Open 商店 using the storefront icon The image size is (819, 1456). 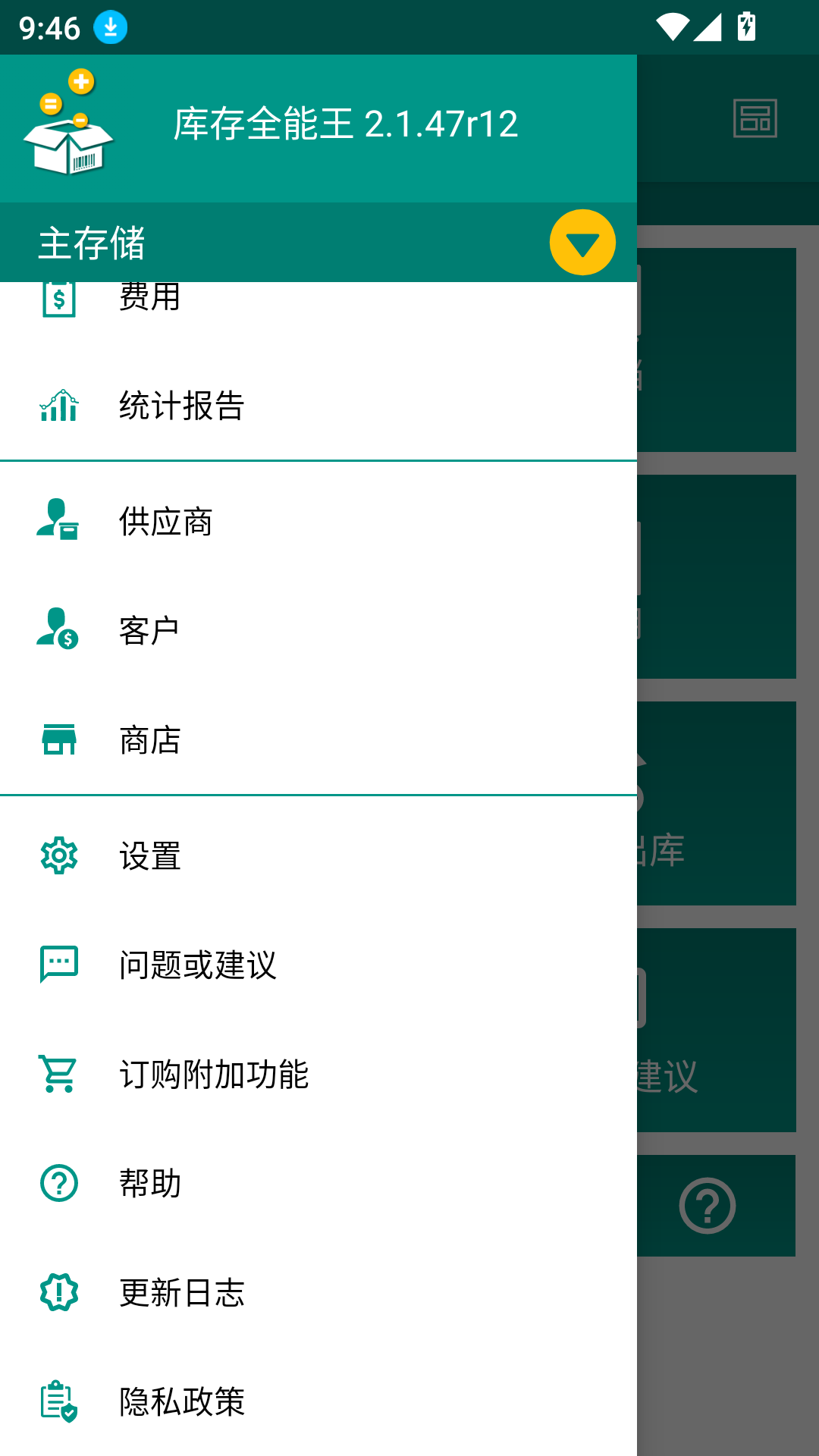(57, 741)
